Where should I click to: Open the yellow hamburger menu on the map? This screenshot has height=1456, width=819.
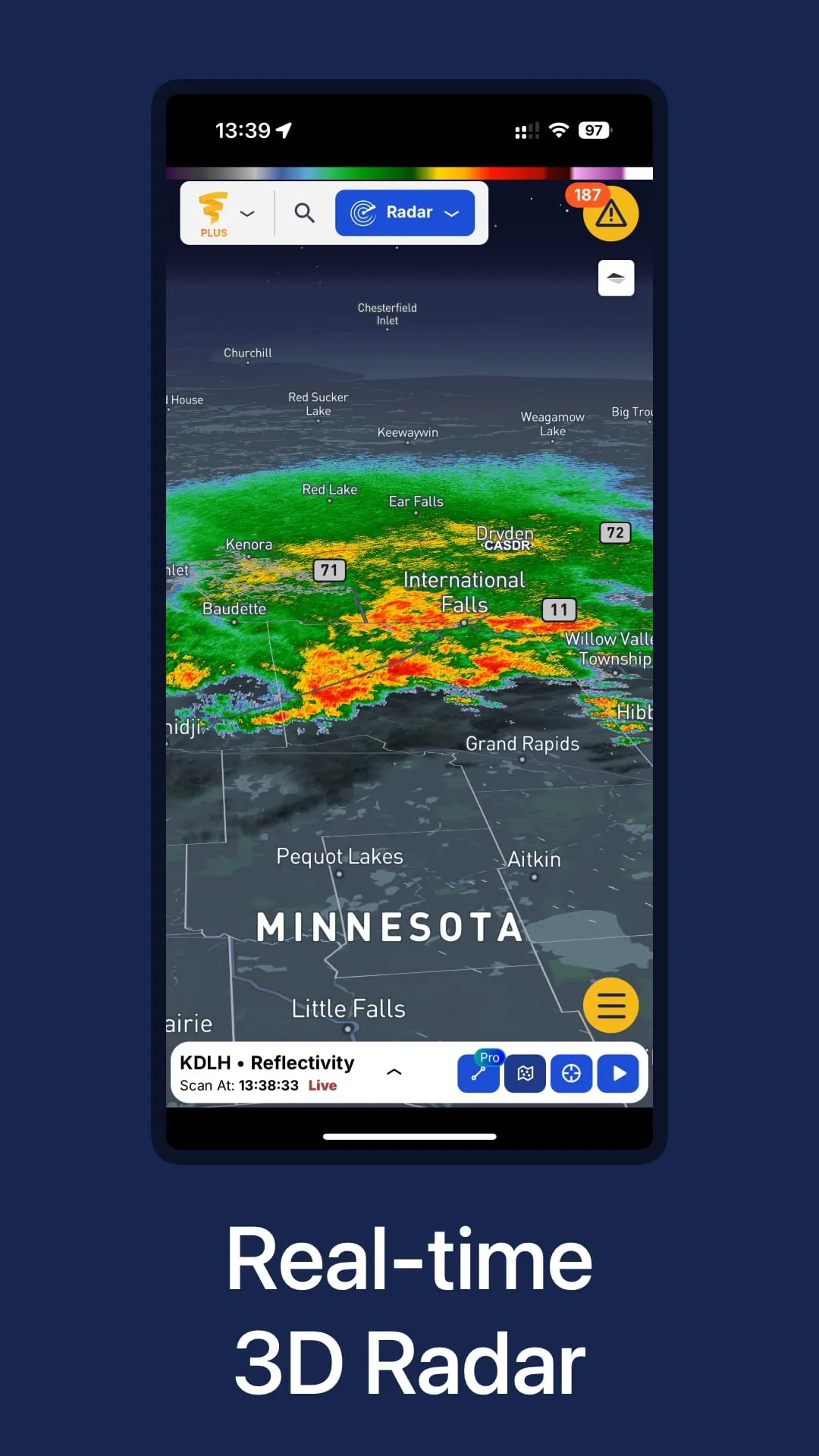coord(611,1006)
